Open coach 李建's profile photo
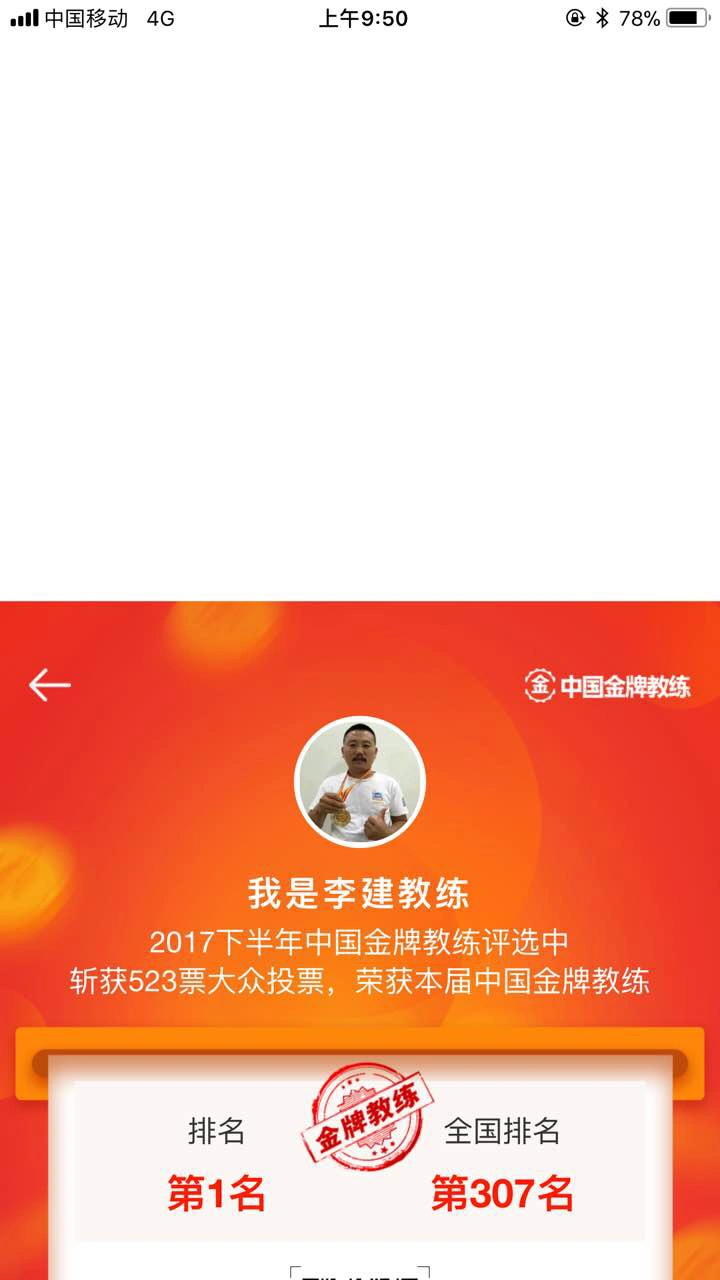Viewport: 720px width, 1280px height. pyautogui.click(x=360, y=782)
